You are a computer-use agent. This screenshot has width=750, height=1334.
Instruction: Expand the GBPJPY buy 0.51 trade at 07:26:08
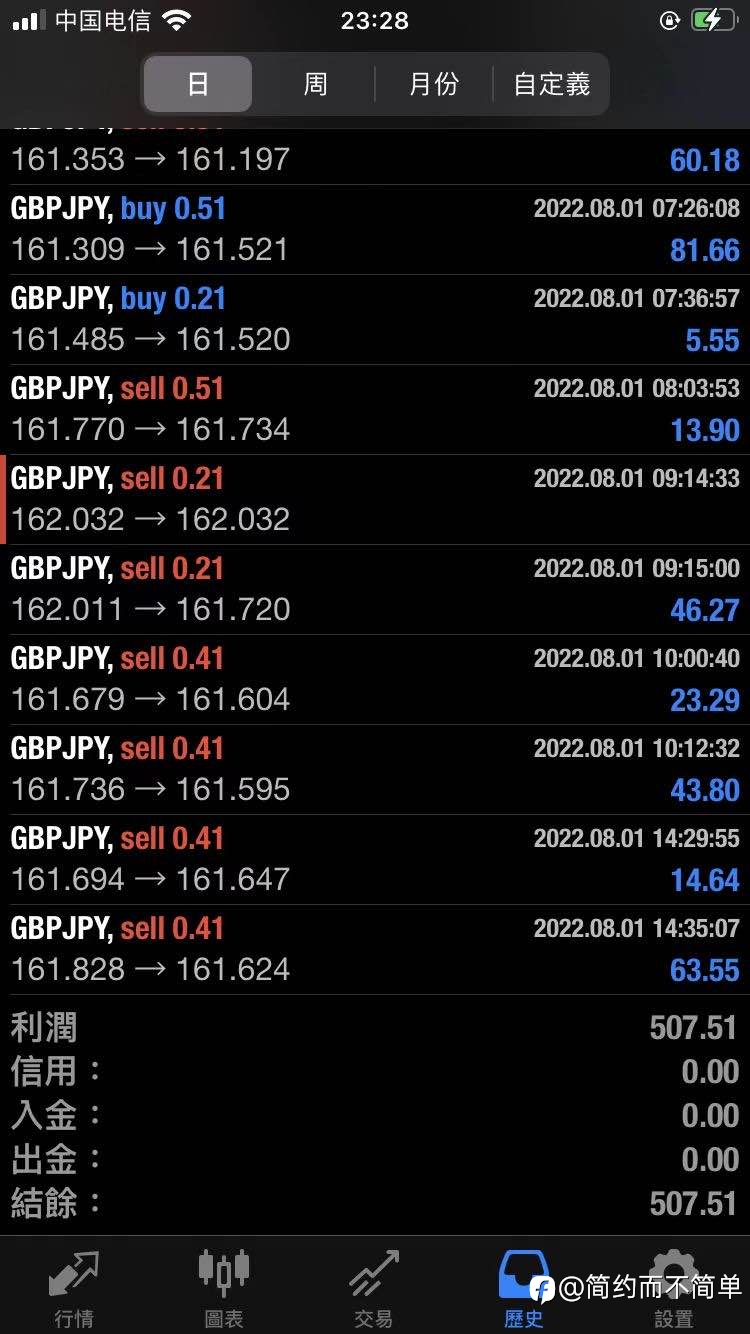pos(375,230)
